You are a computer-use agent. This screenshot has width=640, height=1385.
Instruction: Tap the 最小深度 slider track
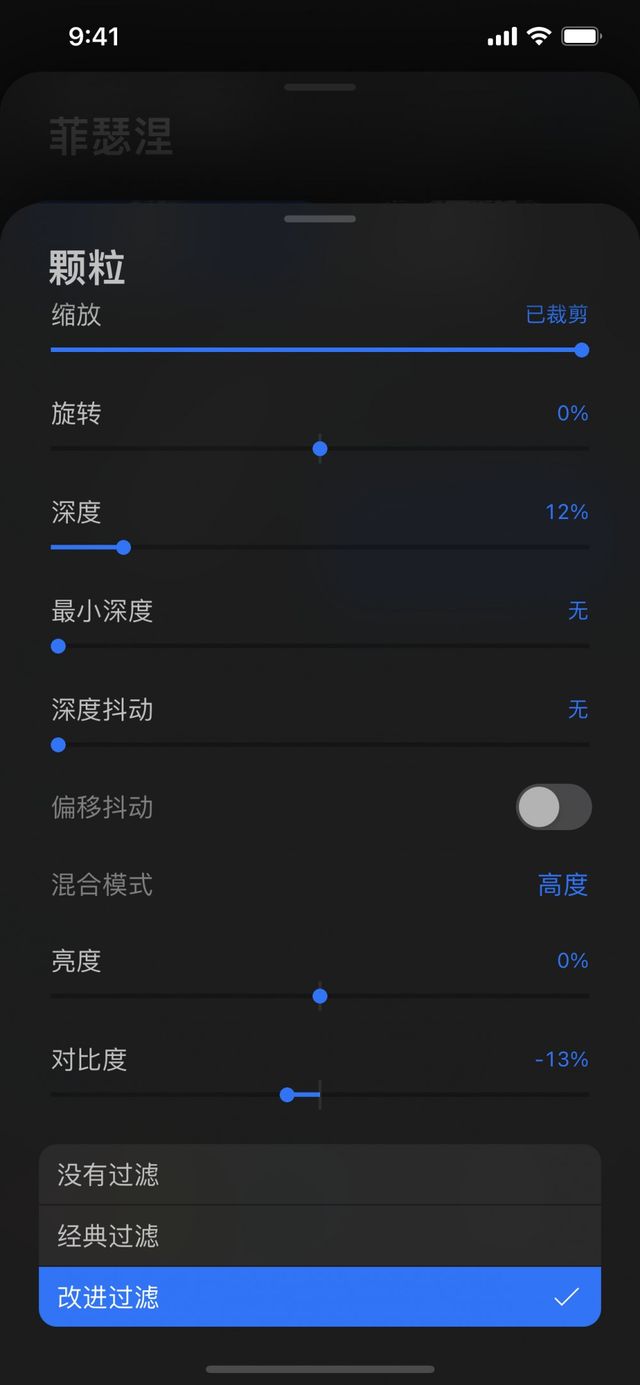tap(320, 646)
